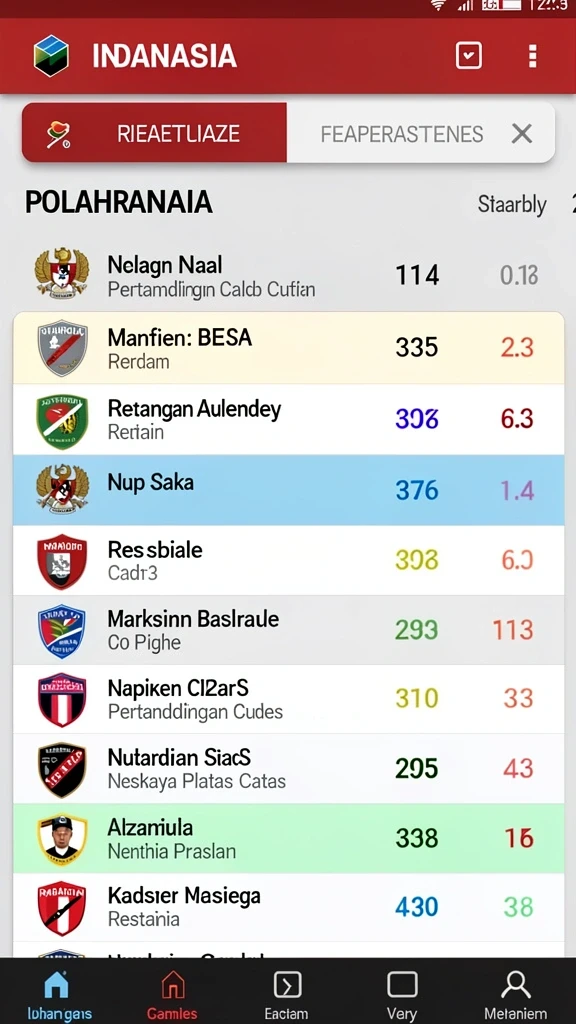The image size is (576, 1024).
Task: Open Nutardian SiacS row
Action: pos(288,769)
